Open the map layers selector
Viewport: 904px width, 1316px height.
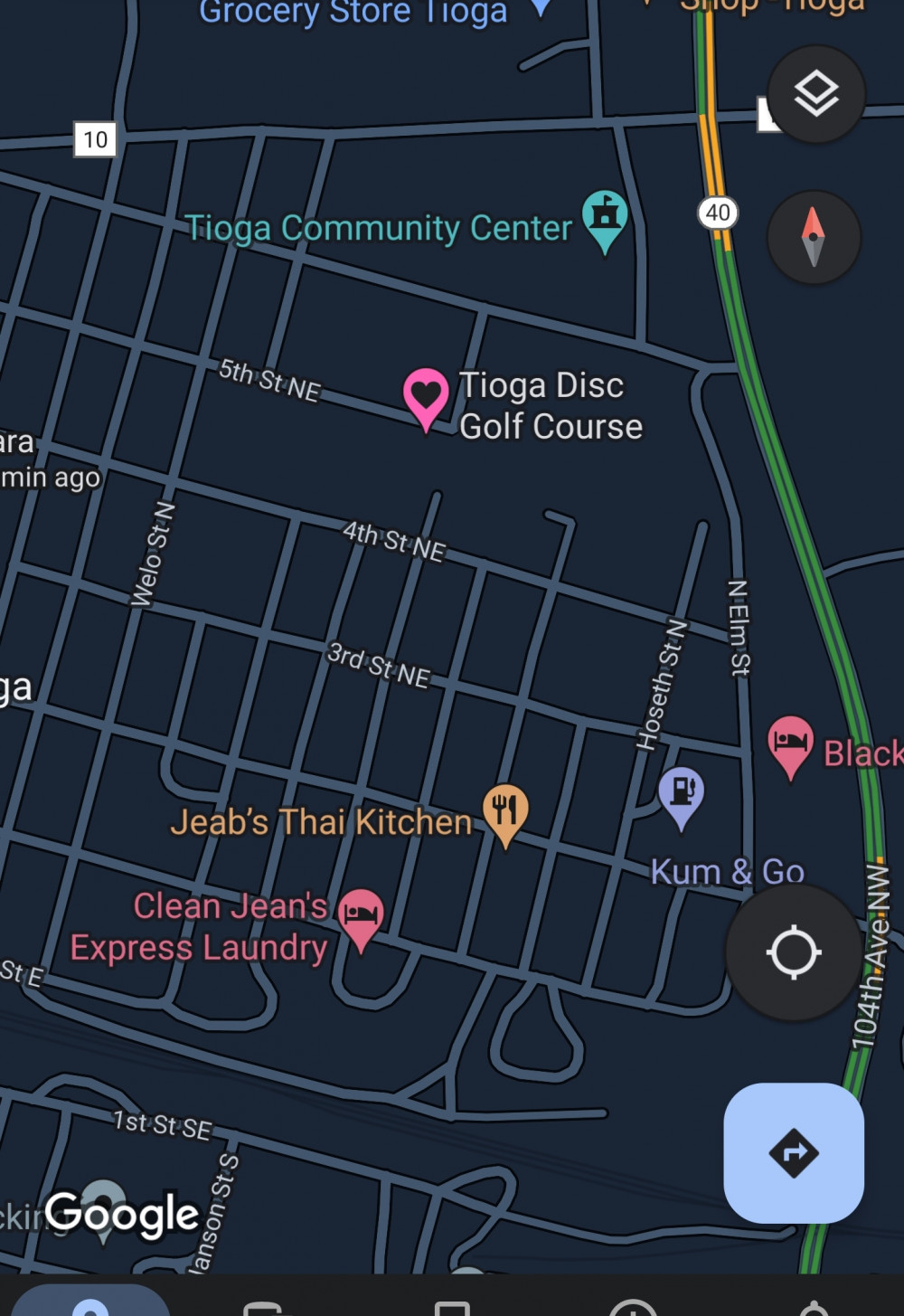point(815,94)
